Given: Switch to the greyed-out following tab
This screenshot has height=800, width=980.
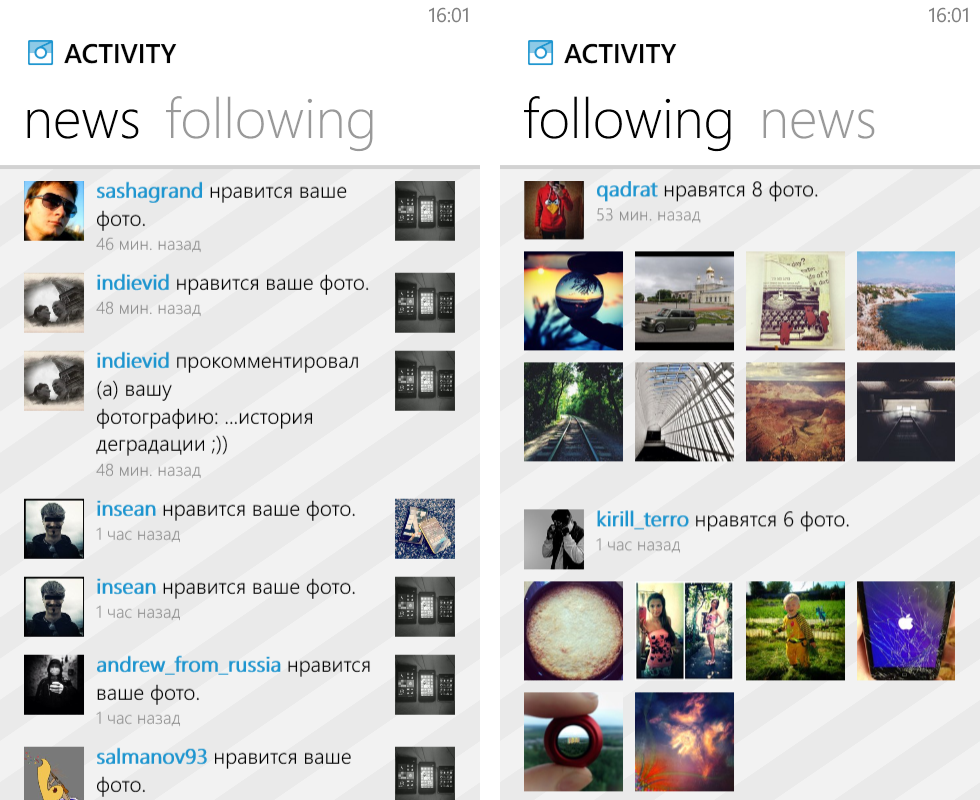Looking at the screenshot, I should click(x=270, y=121).
